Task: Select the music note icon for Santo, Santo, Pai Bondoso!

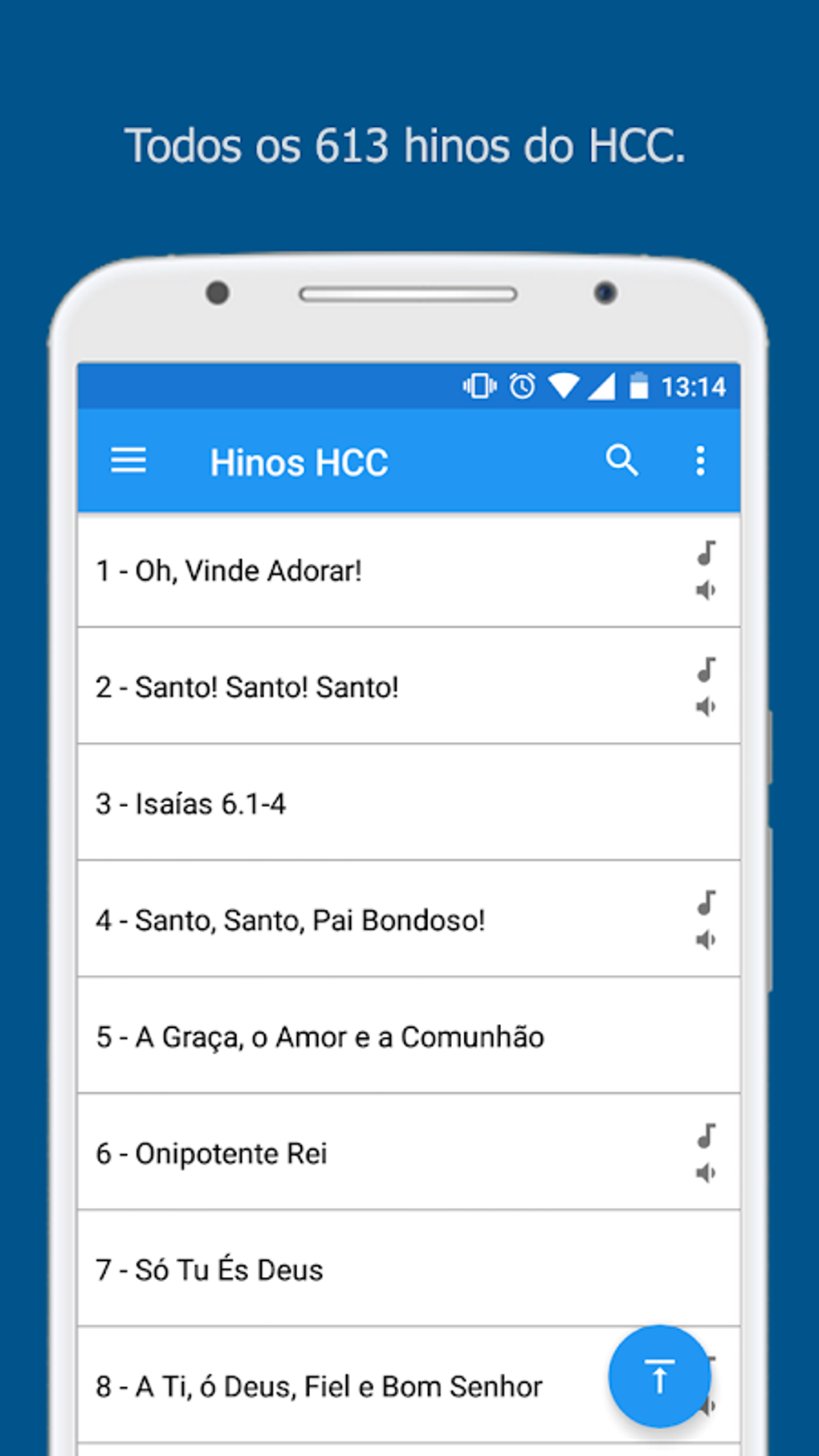Action: click(x=706, y=903)
